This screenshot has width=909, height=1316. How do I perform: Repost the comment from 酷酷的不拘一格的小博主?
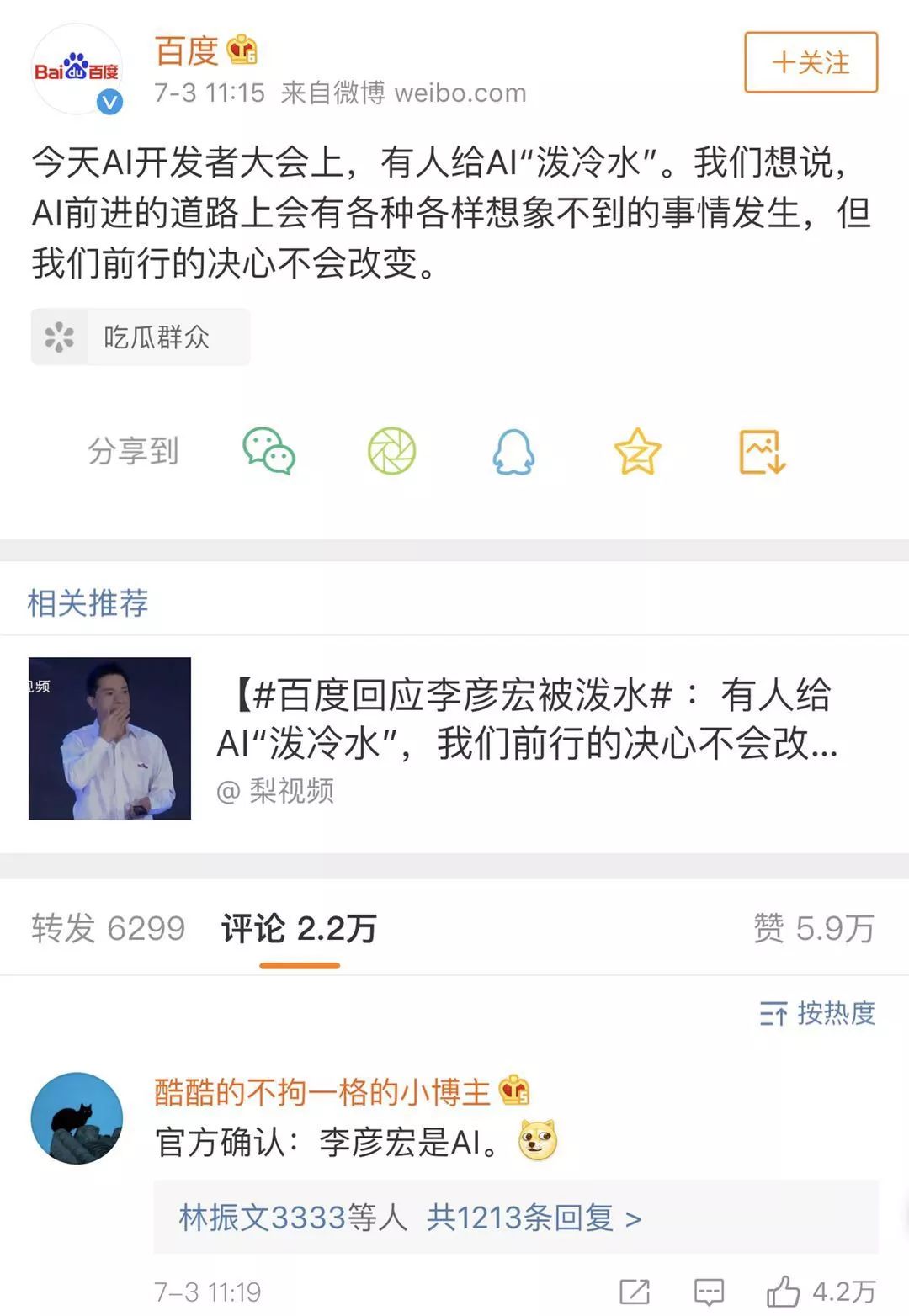(x=635, y=1292)
